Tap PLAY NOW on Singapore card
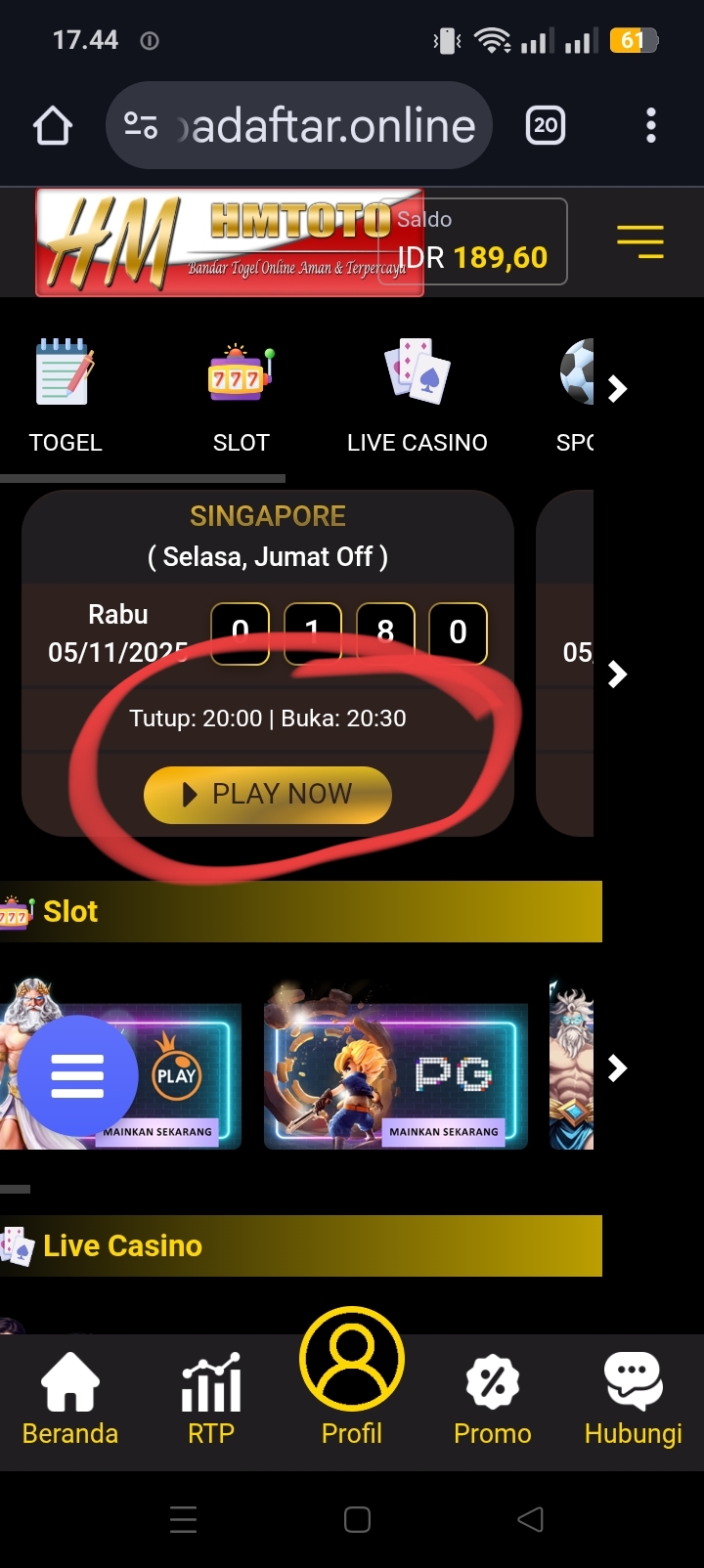704x1568 pixels. 268,795
